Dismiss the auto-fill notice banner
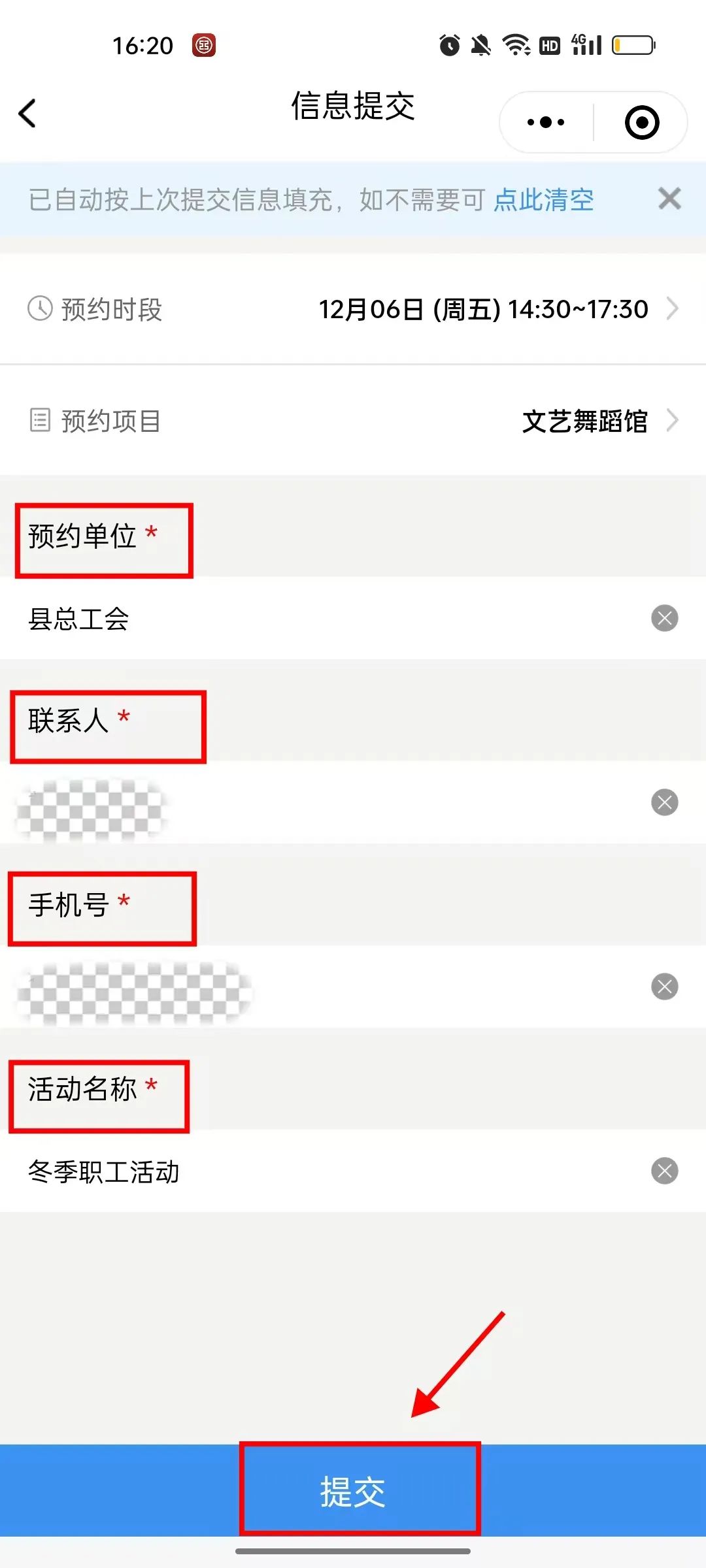This screenshot has width=706, height=1568. 669,199
